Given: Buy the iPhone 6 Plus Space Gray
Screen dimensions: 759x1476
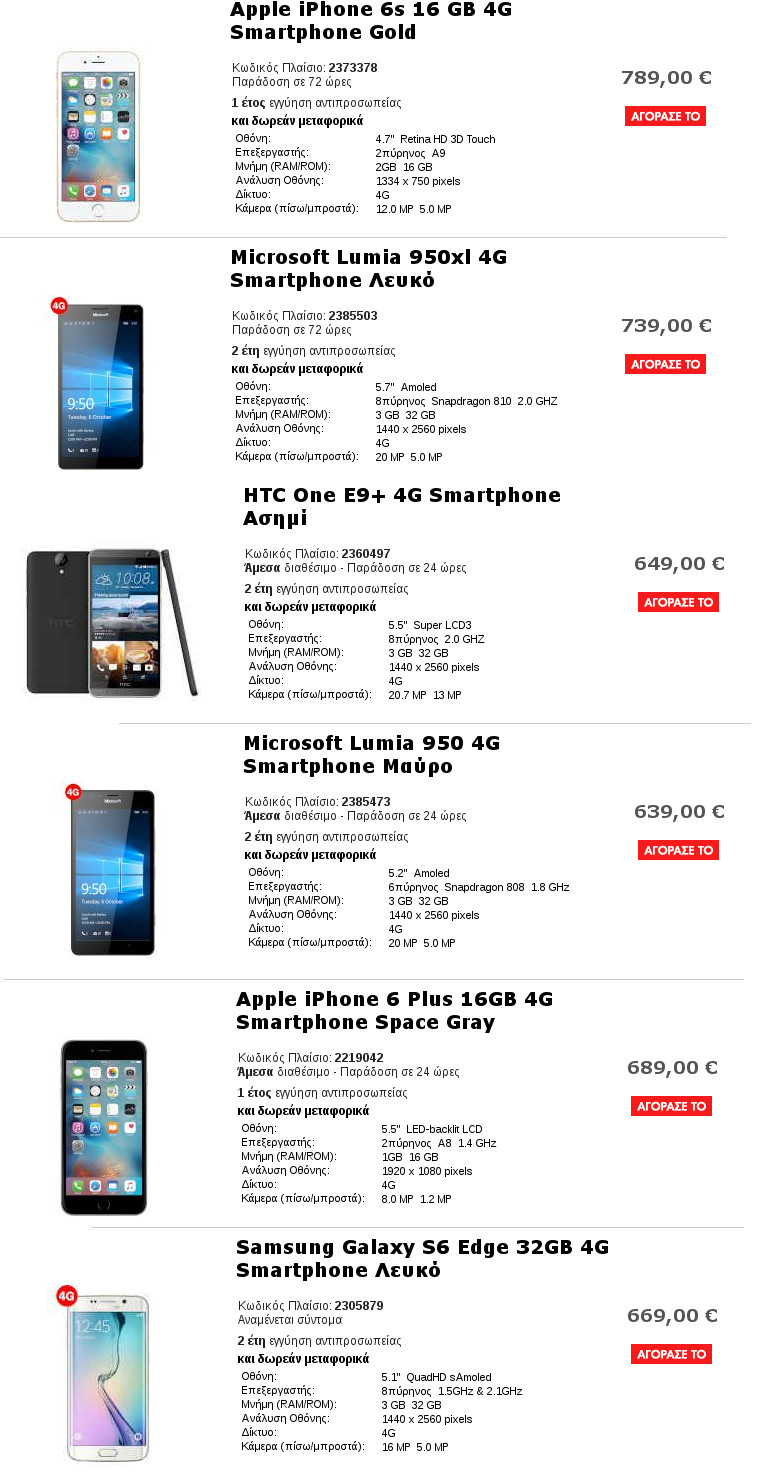Looking at the screenshot, I should (x=671, y=1106).
